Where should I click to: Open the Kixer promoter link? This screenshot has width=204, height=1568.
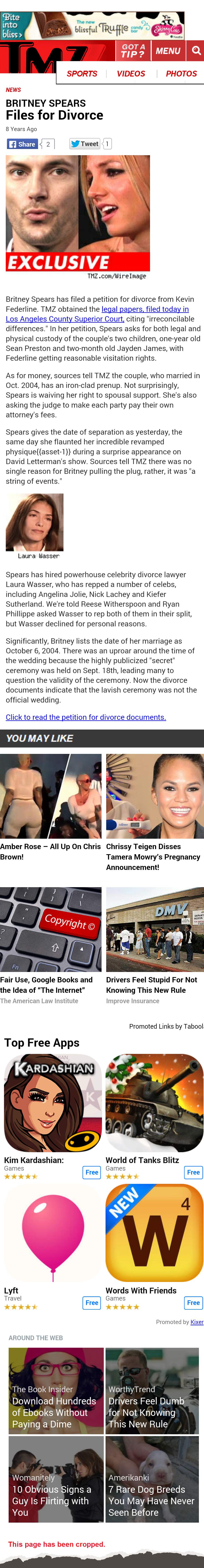pos(197,1322)
